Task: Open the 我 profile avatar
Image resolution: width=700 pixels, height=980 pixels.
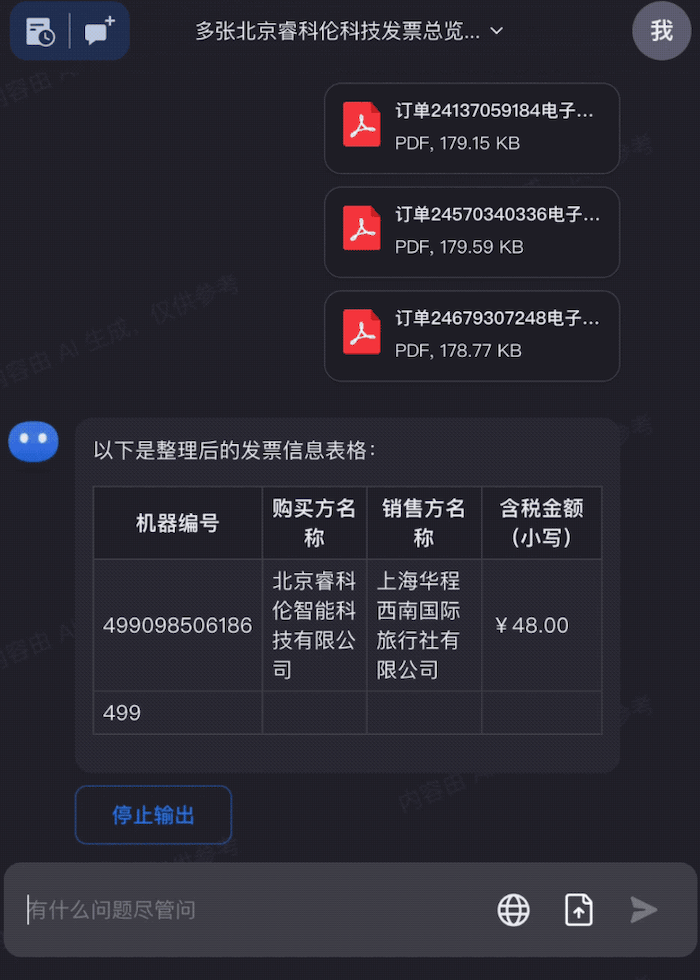Action: tap(662, 31)
